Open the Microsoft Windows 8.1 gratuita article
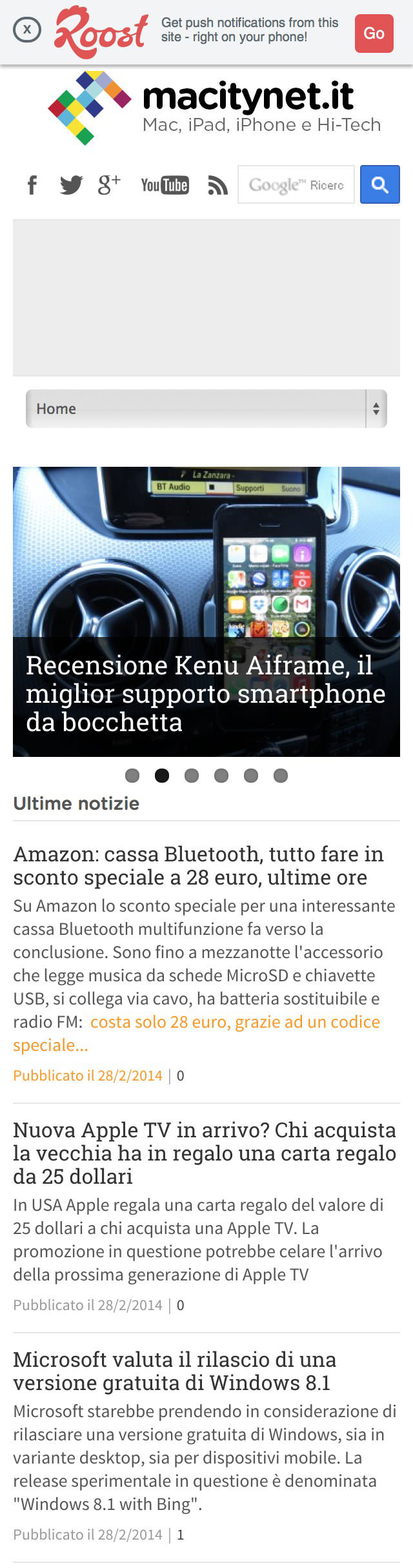This screenshot has height=1568, width=413. pos(174,1371)
